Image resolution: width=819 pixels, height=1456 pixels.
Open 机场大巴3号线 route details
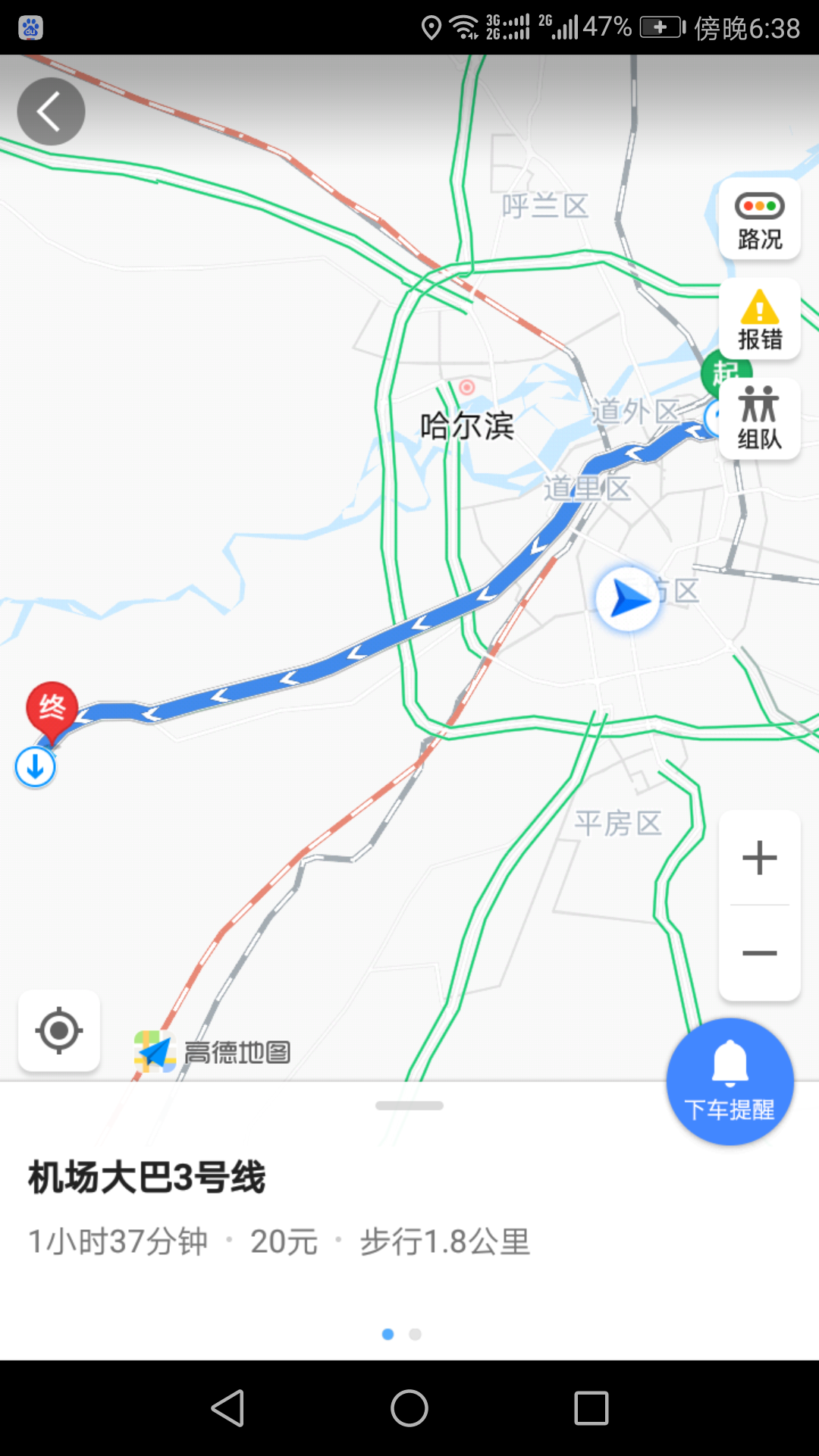click(147, 1178)
